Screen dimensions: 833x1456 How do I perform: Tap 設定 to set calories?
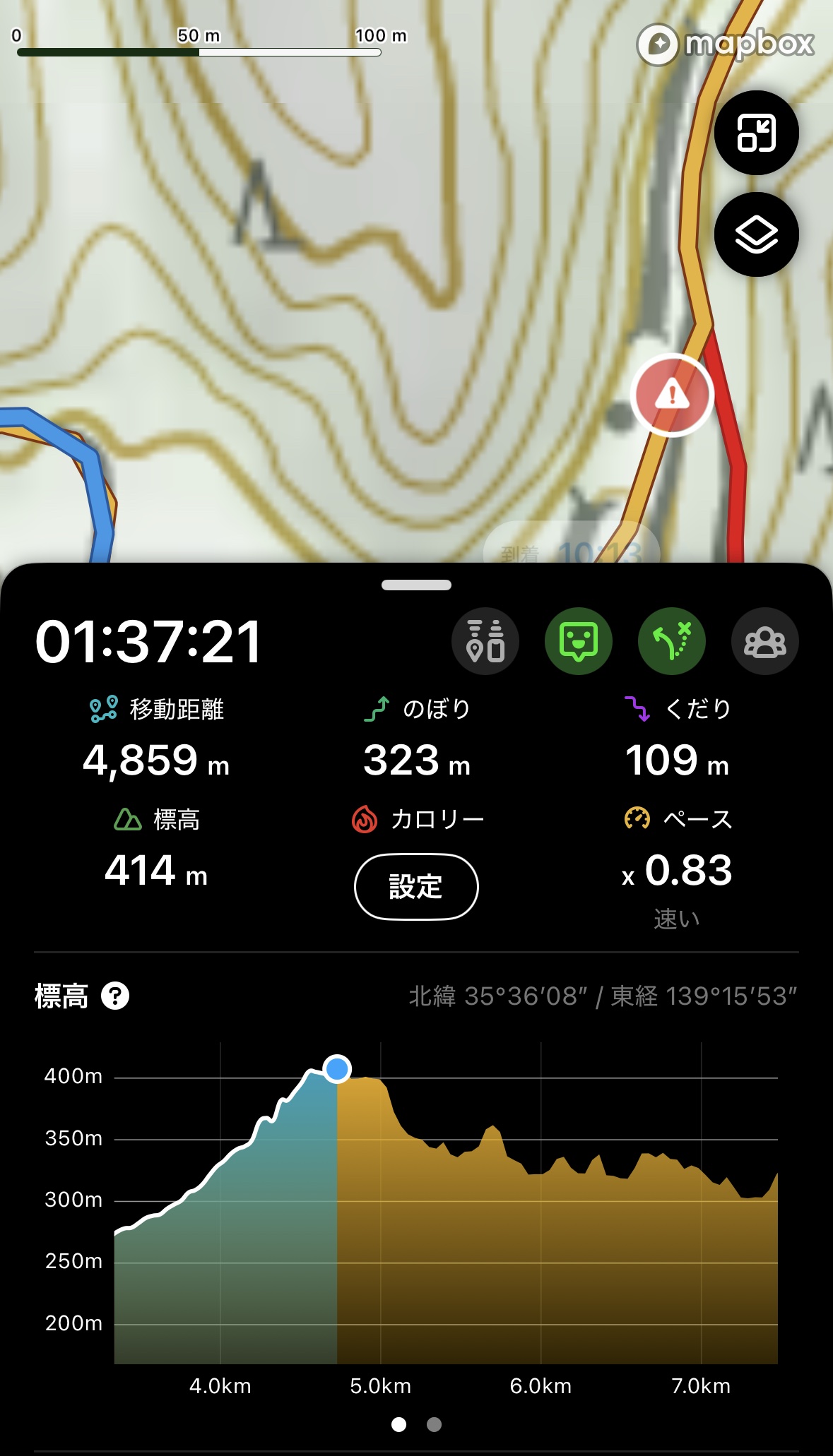click(x=416, y=887)
